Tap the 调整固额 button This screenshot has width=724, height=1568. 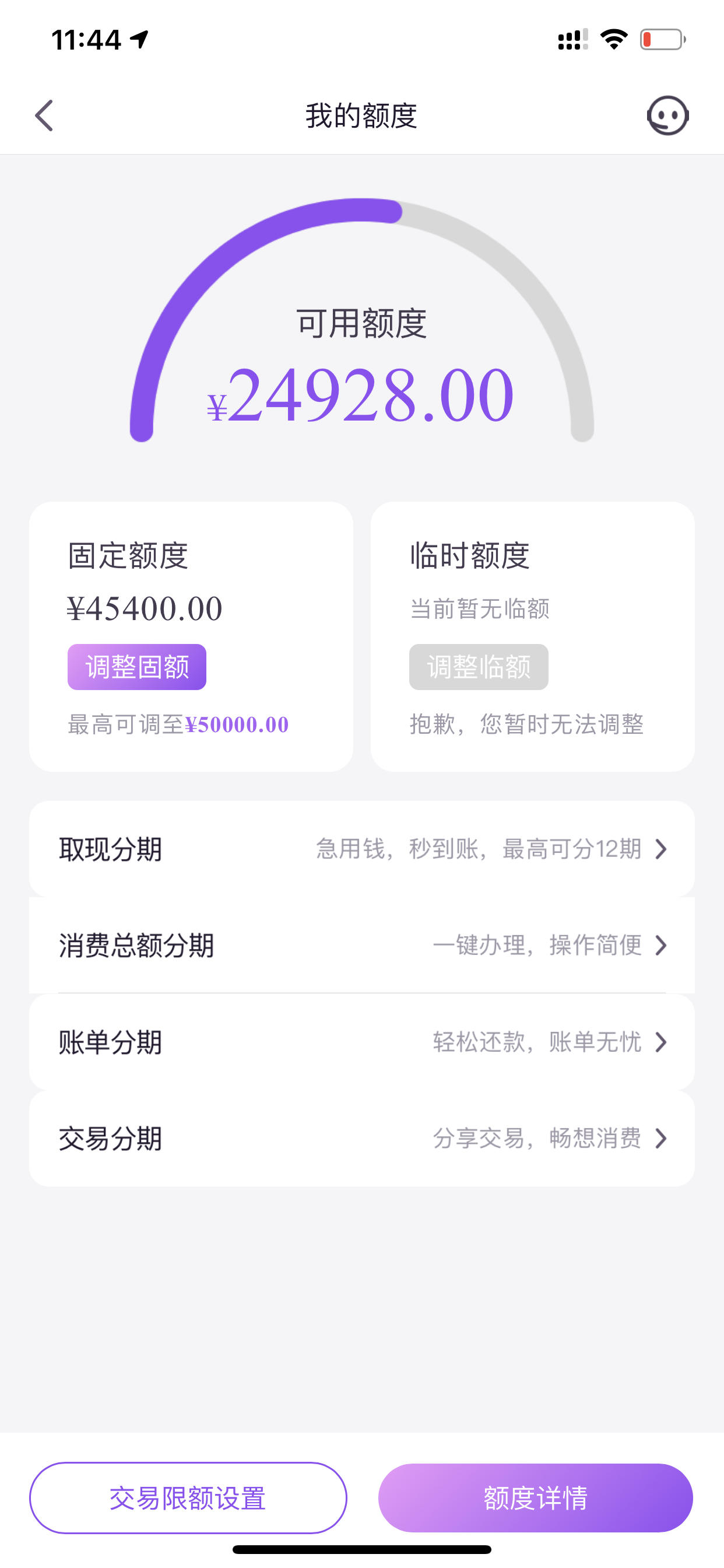(x=137, y=667)
